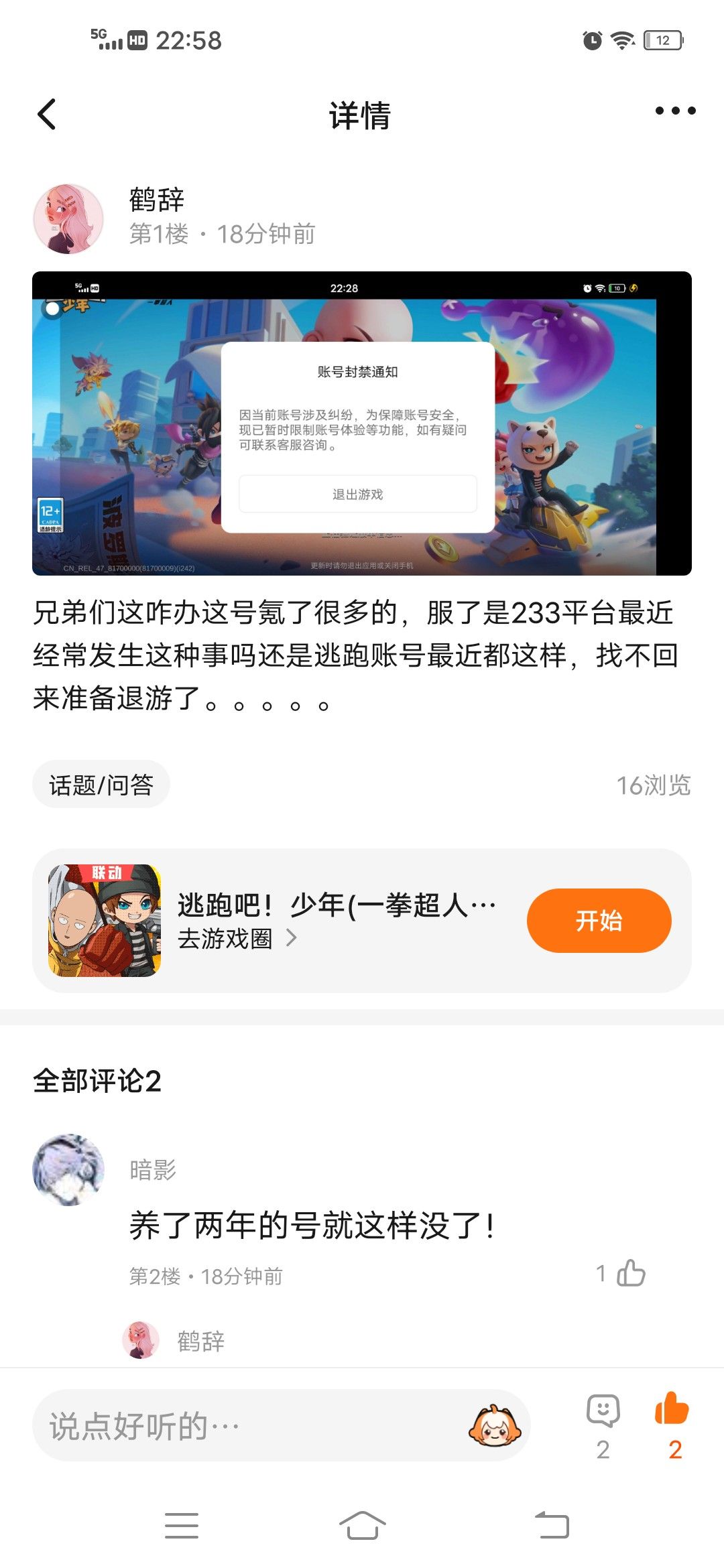724x1568 pixels.
Task: Tap the system home button
Action: pyautogui.click(x=362, y=1526)
